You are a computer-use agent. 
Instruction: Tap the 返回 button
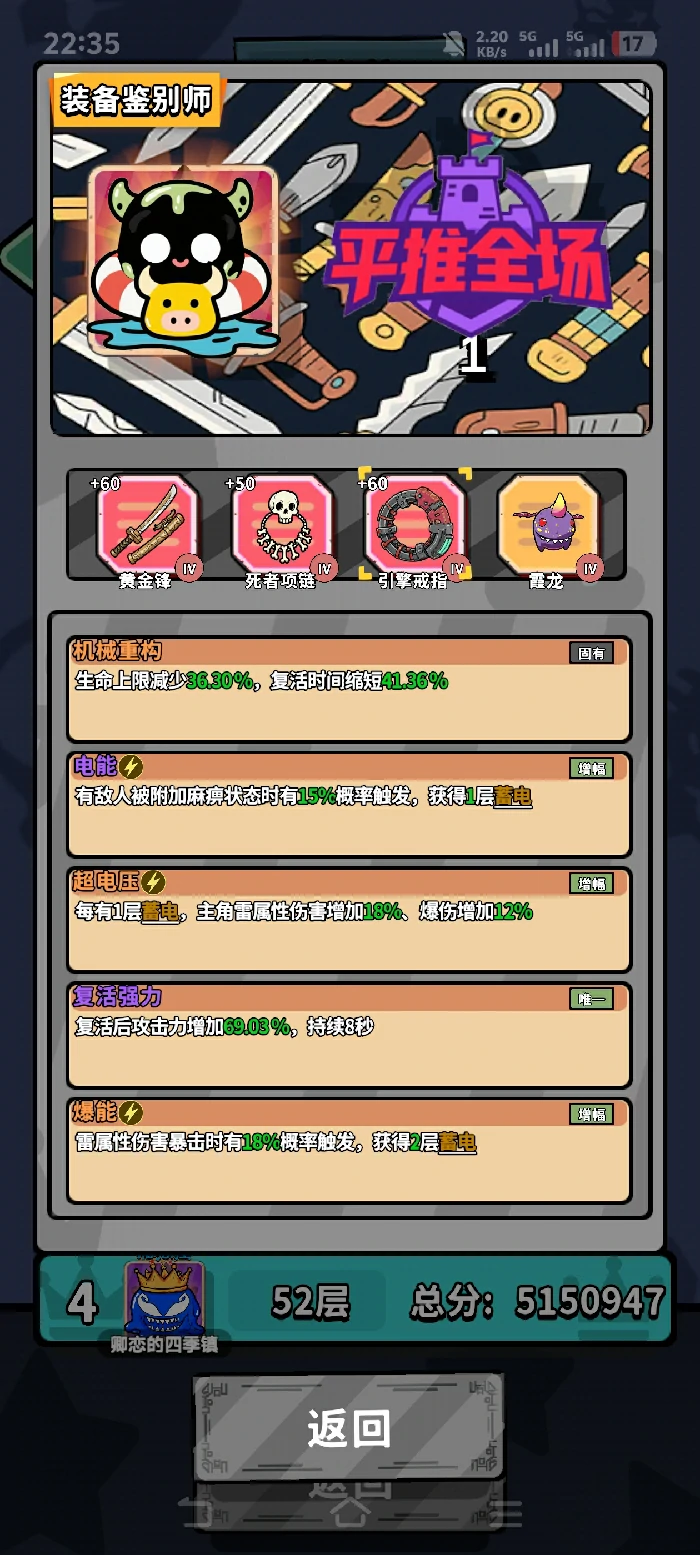click(x=348, y=1428)
